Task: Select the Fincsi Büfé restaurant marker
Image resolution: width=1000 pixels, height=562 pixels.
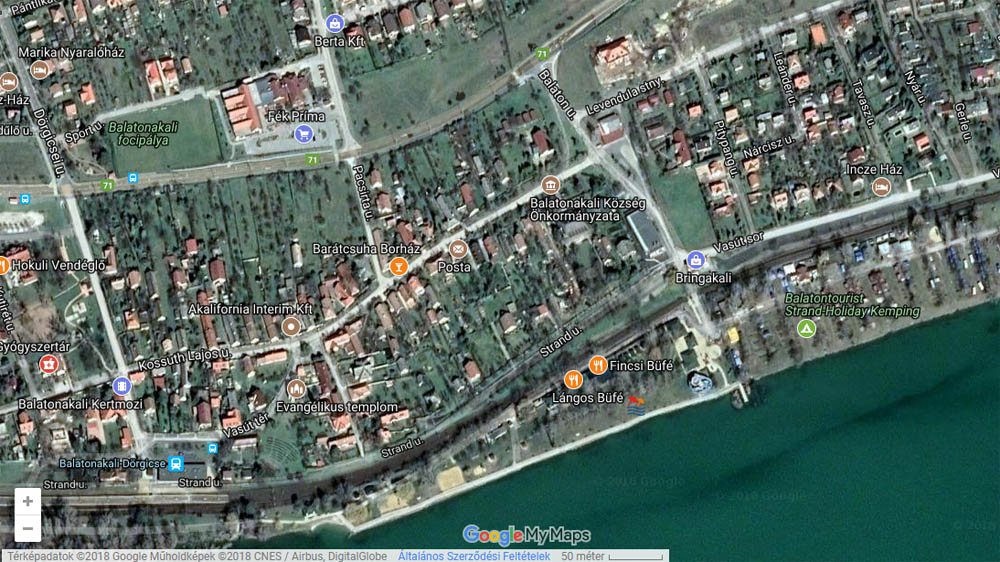Action: coord(598,365)
